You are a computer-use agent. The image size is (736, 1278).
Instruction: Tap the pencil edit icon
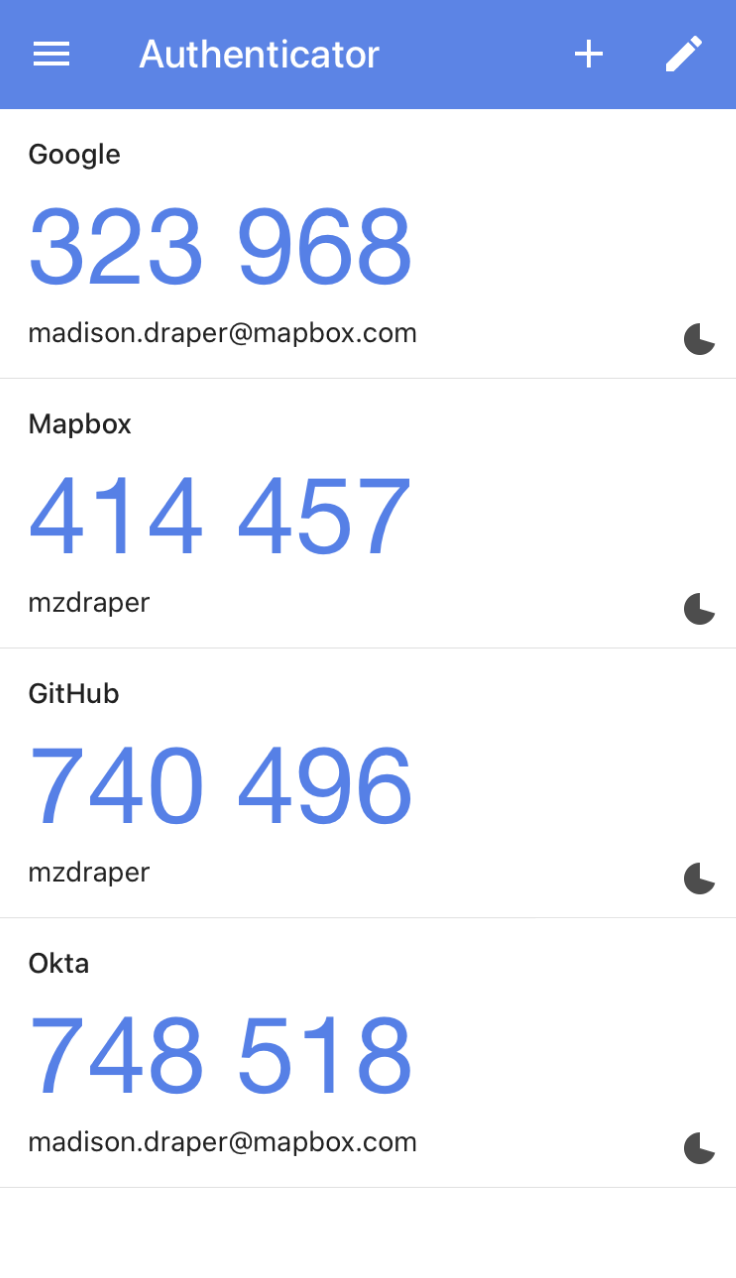tap(684, 54)
